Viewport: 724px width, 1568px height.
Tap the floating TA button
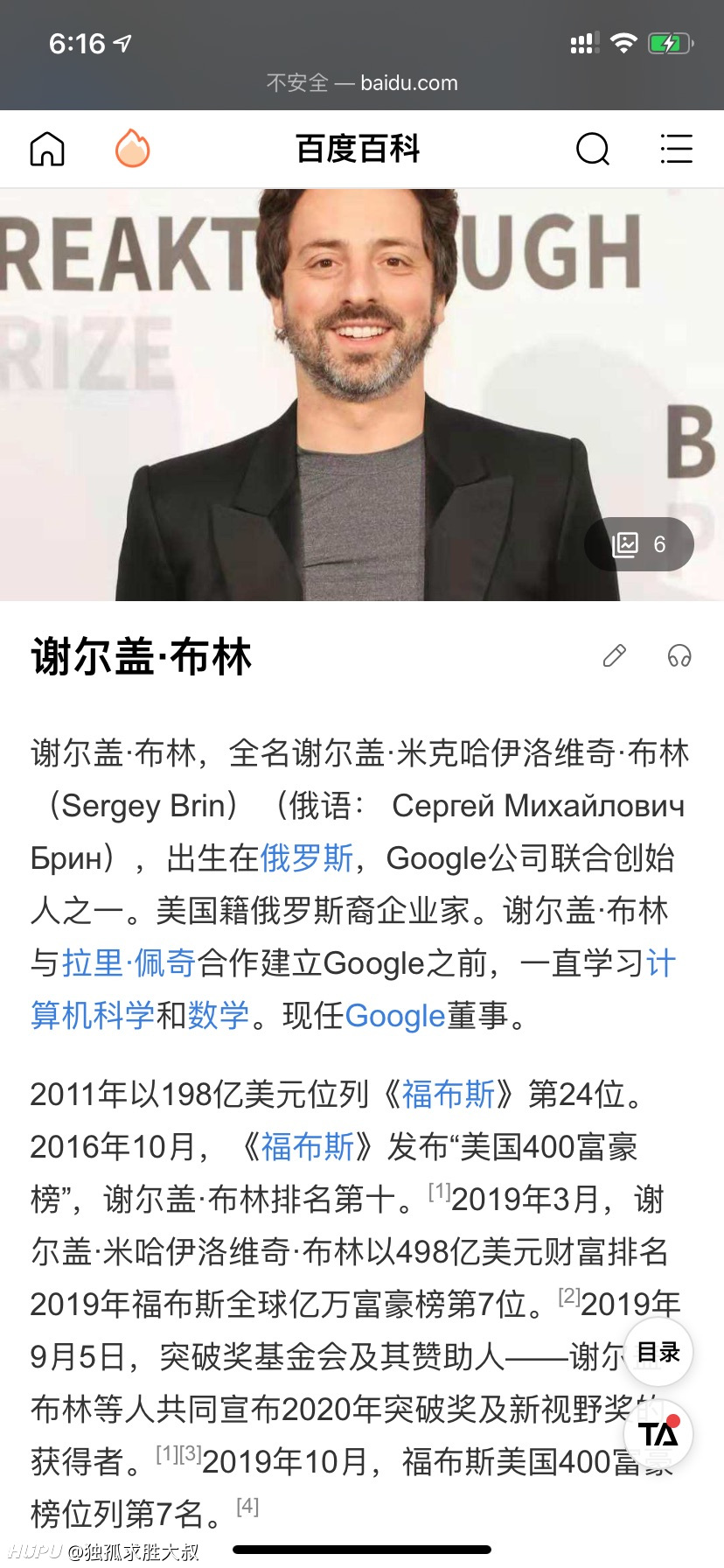pos(658,1434)
